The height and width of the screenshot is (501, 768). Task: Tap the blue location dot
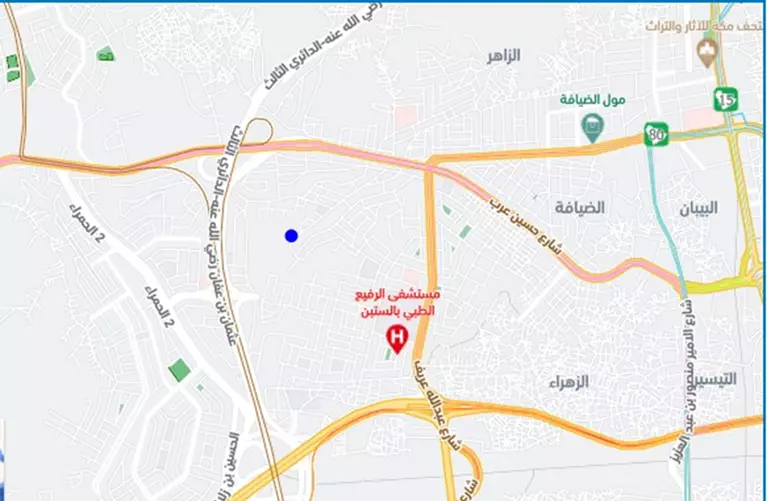291,236
